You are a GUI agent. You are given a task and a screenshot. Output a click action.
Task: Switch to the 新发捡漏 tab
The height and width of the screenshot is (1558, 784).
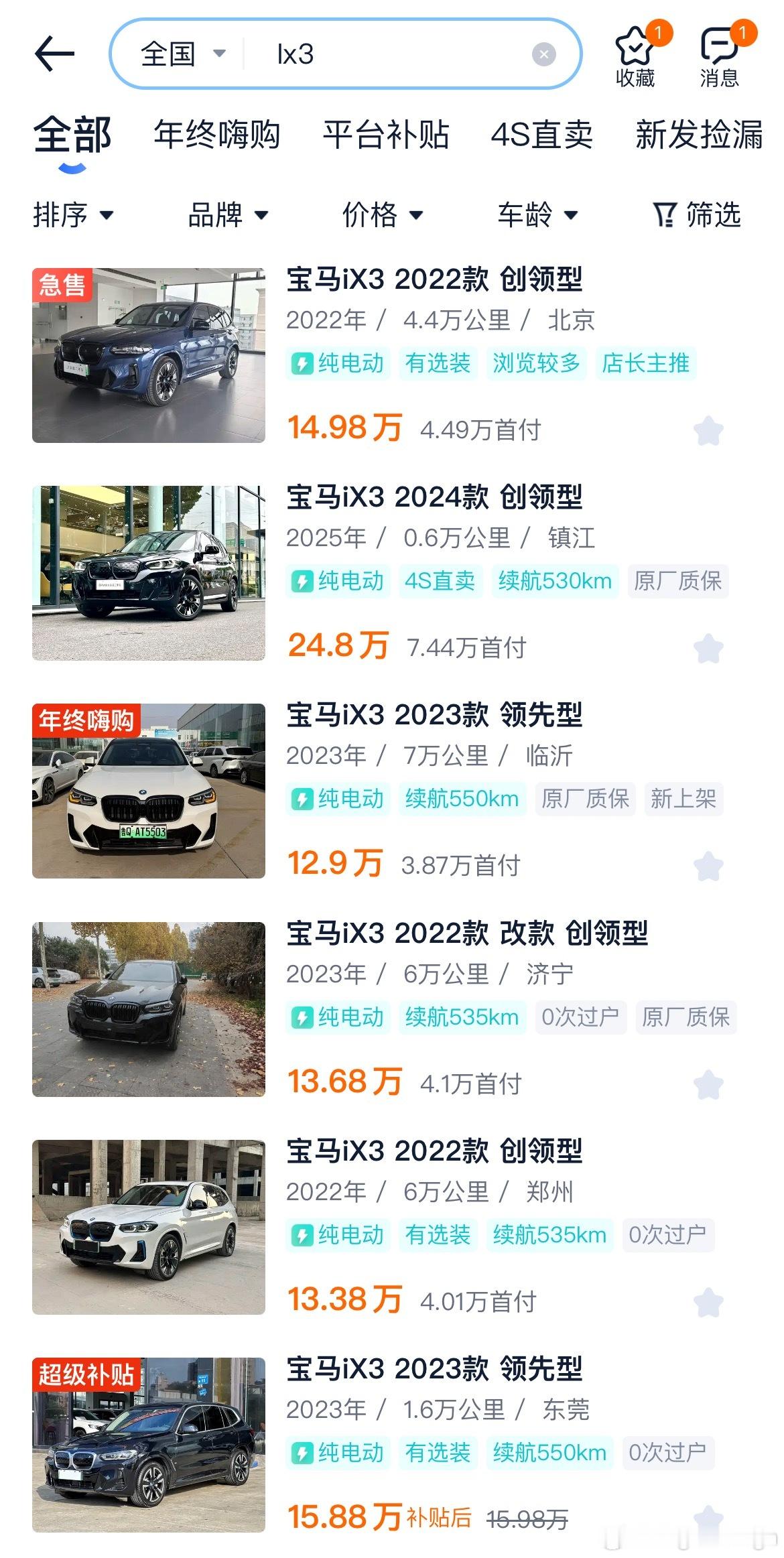(x=699, y=135)
